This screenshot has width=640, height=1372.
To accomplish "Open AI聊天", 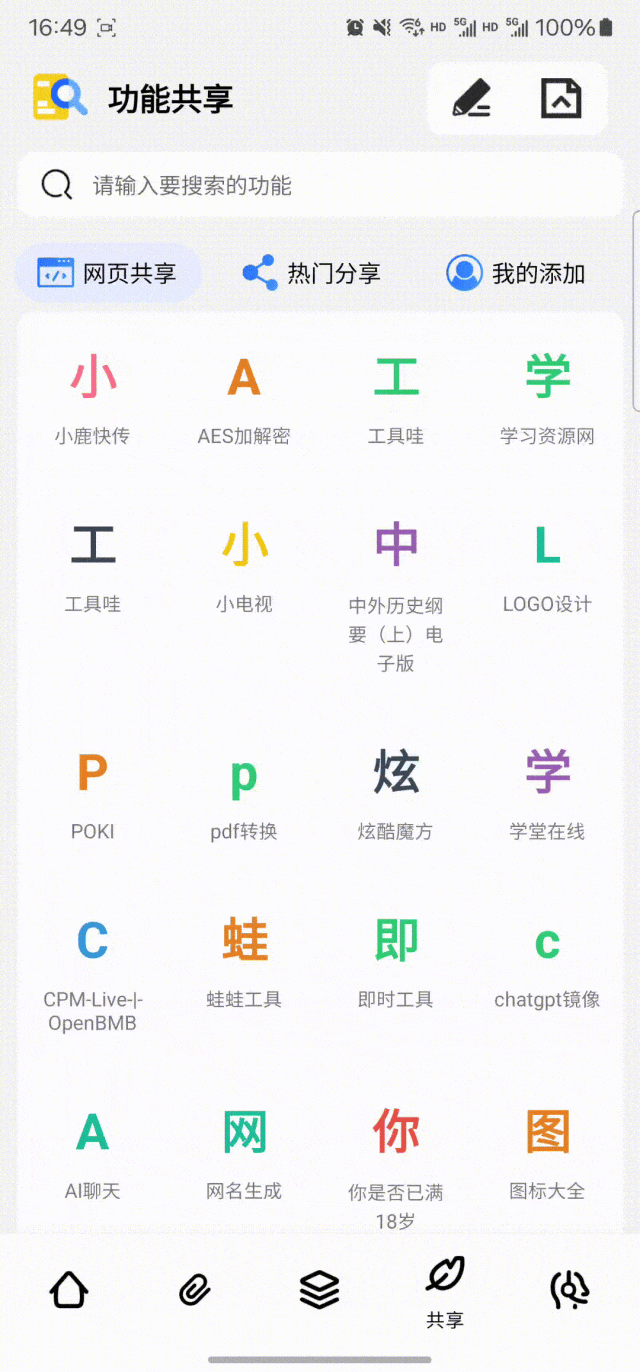I will click(93, 1153).
